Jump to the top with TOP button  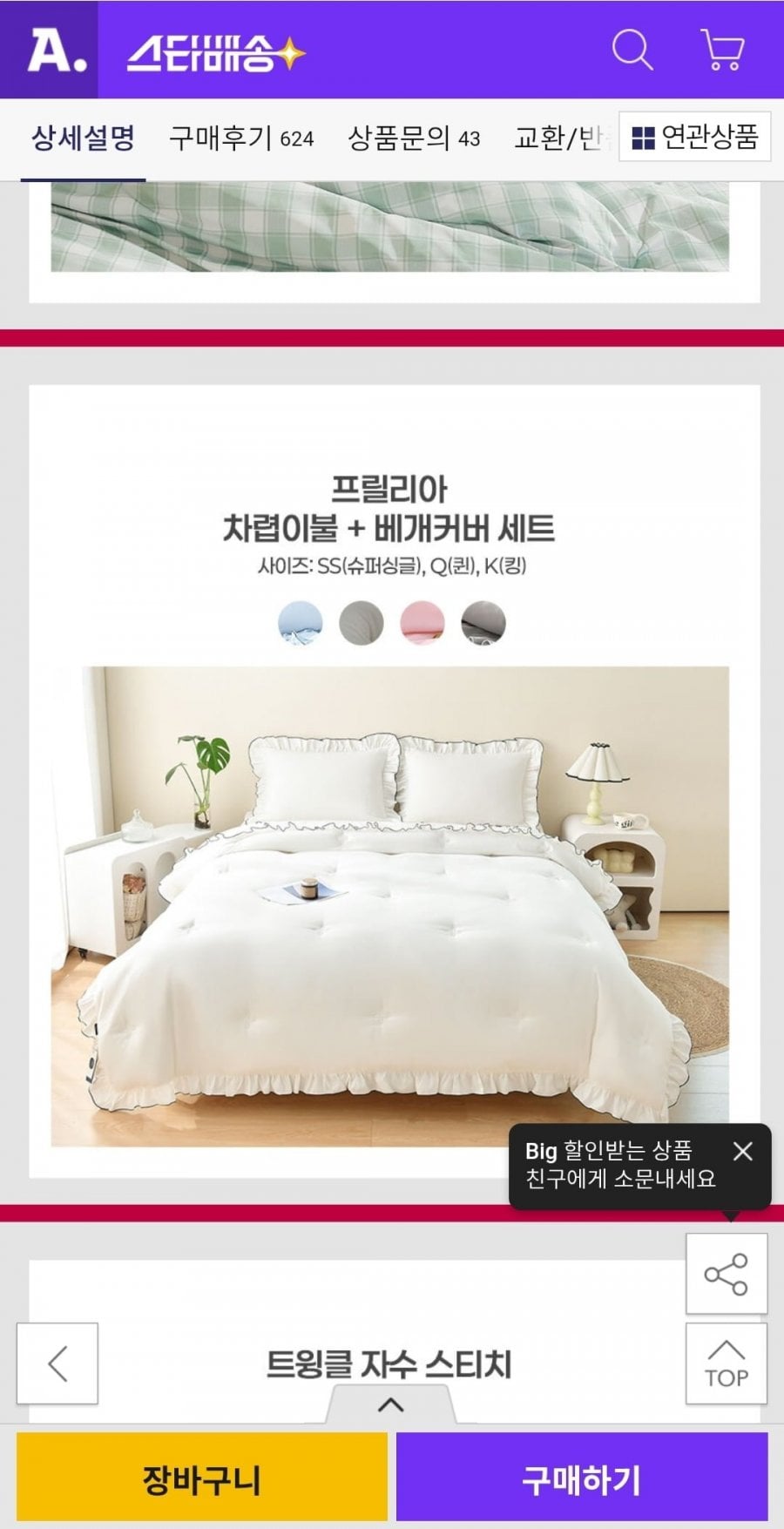(x=726, y=1363)
